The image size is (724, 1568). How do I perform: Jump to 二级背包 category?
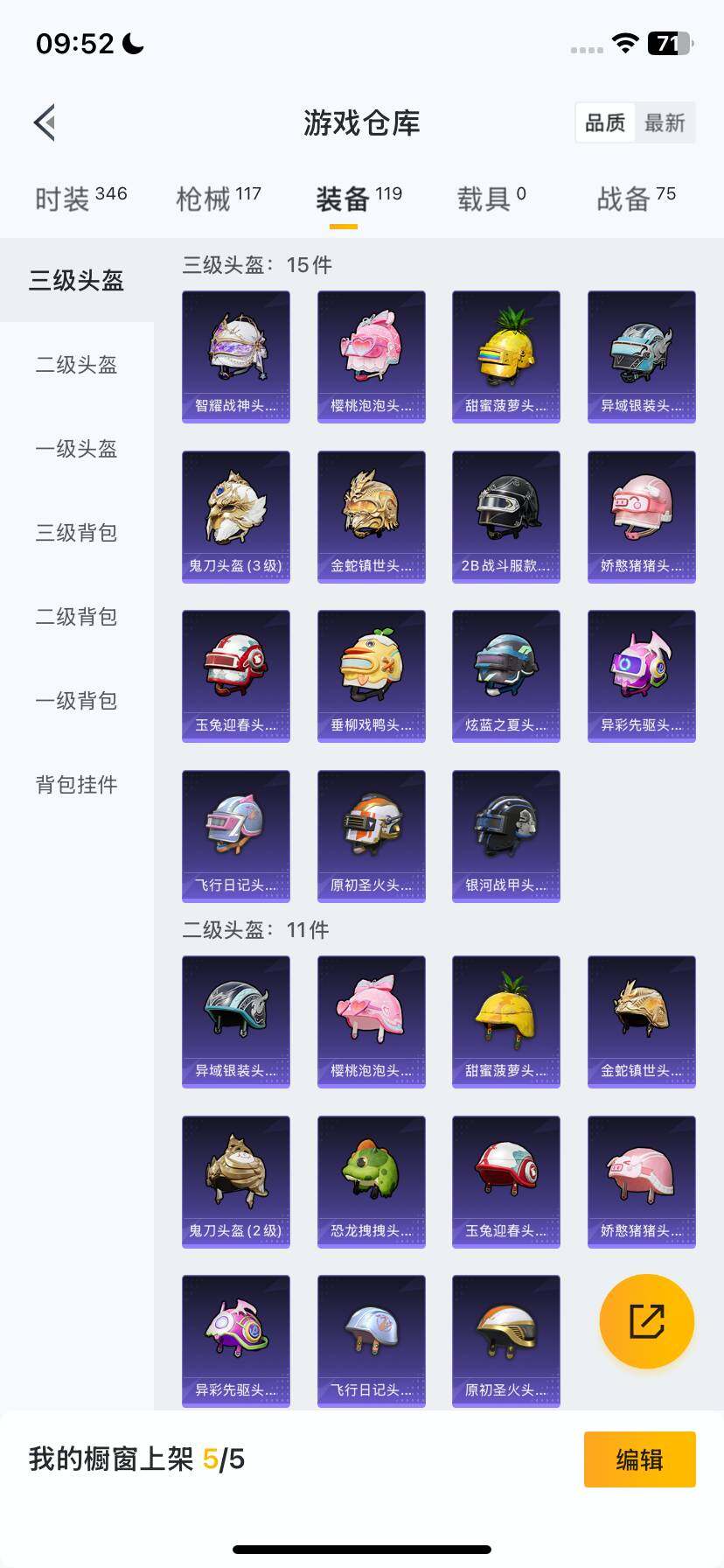pos(76,616)
